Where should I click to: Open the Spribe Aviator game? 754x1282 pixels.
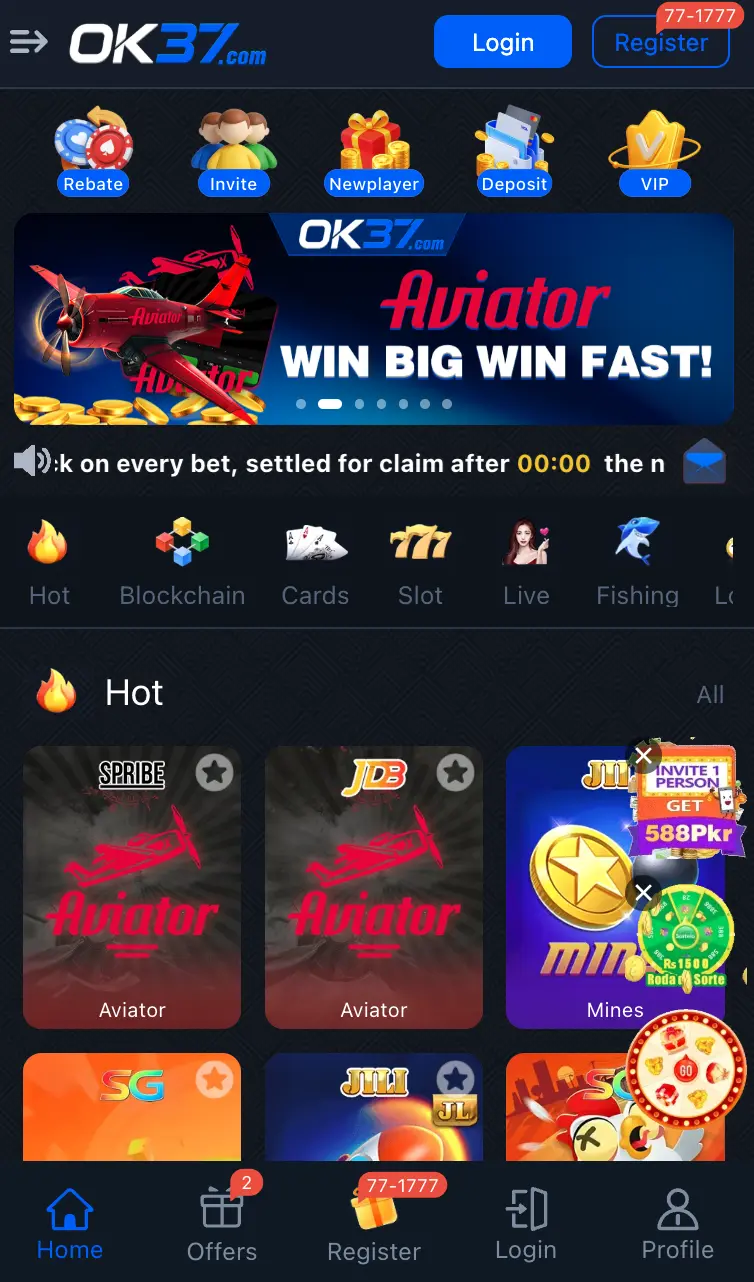pyautogui.click(x=132, y=887)
